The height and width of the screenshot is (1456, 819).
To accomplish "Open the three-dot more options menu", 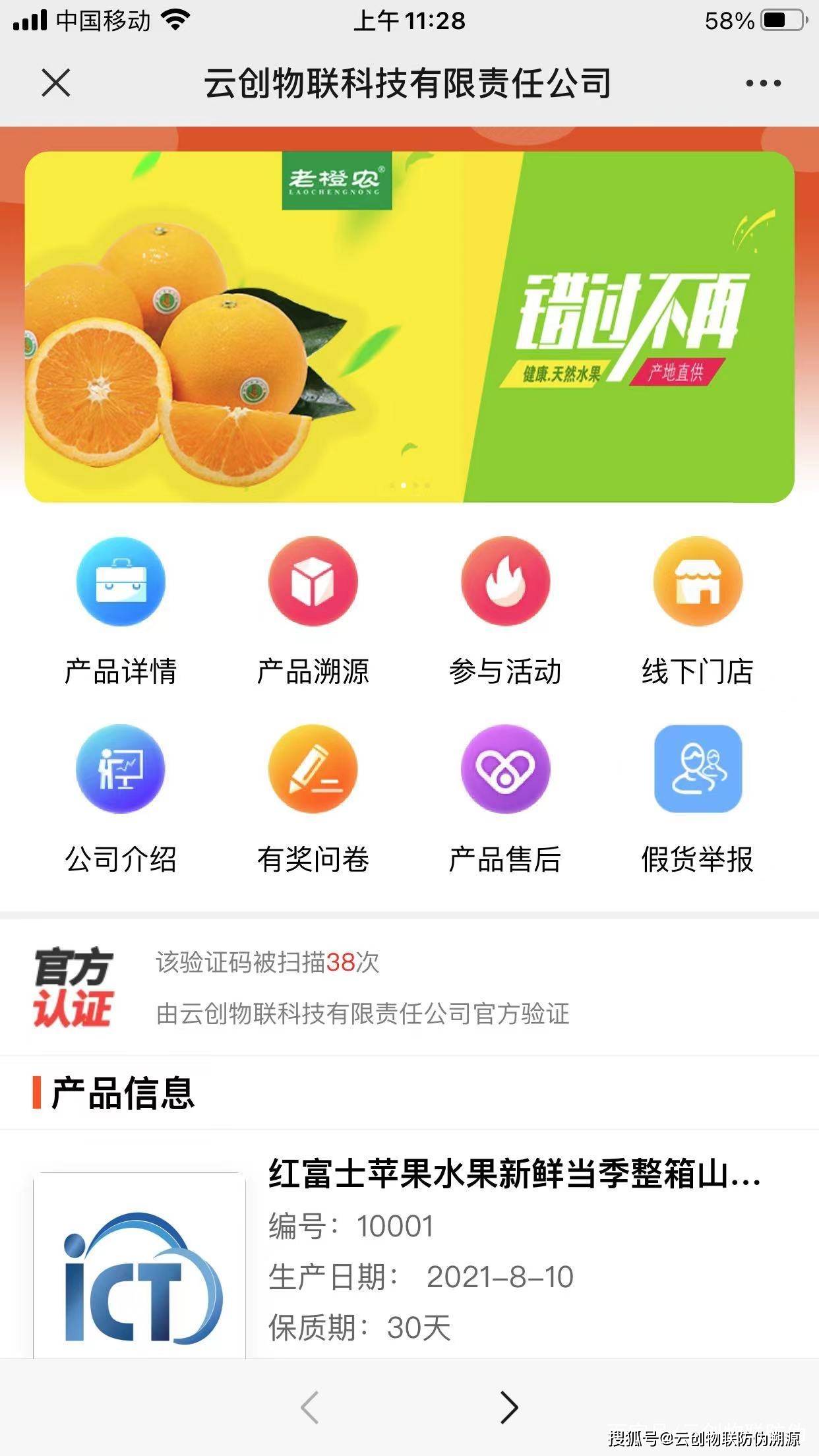I will click(763, 84).
